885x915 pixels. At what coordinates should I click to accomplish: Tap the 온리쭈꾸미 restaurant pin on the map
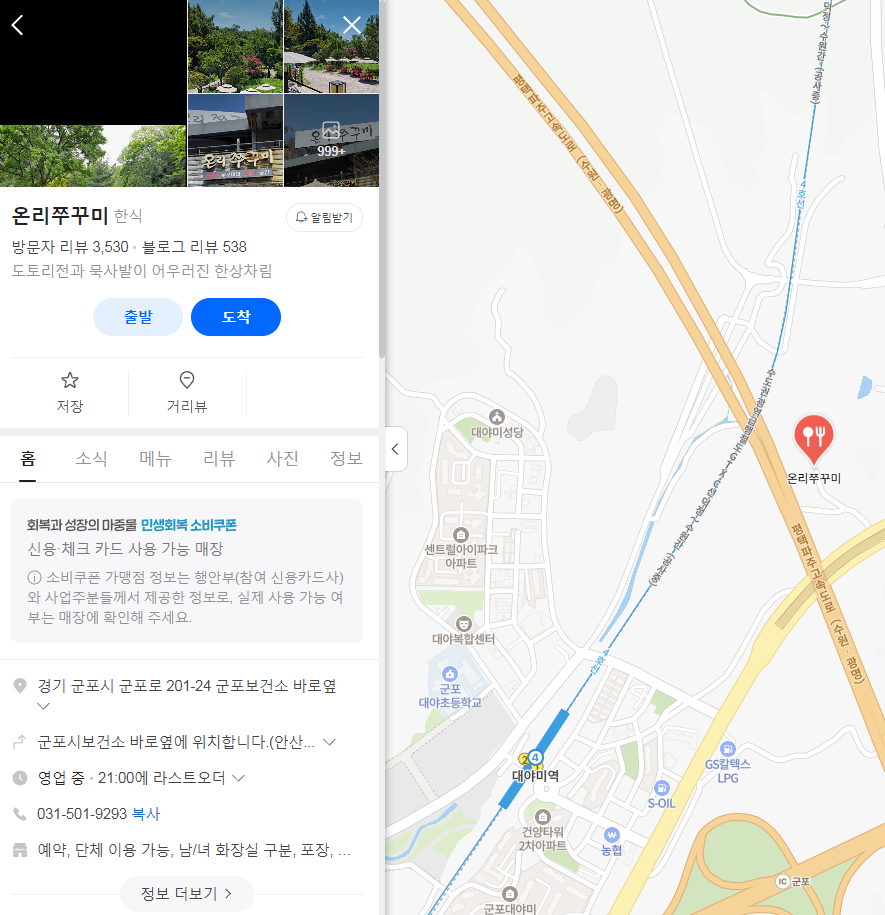814,436
